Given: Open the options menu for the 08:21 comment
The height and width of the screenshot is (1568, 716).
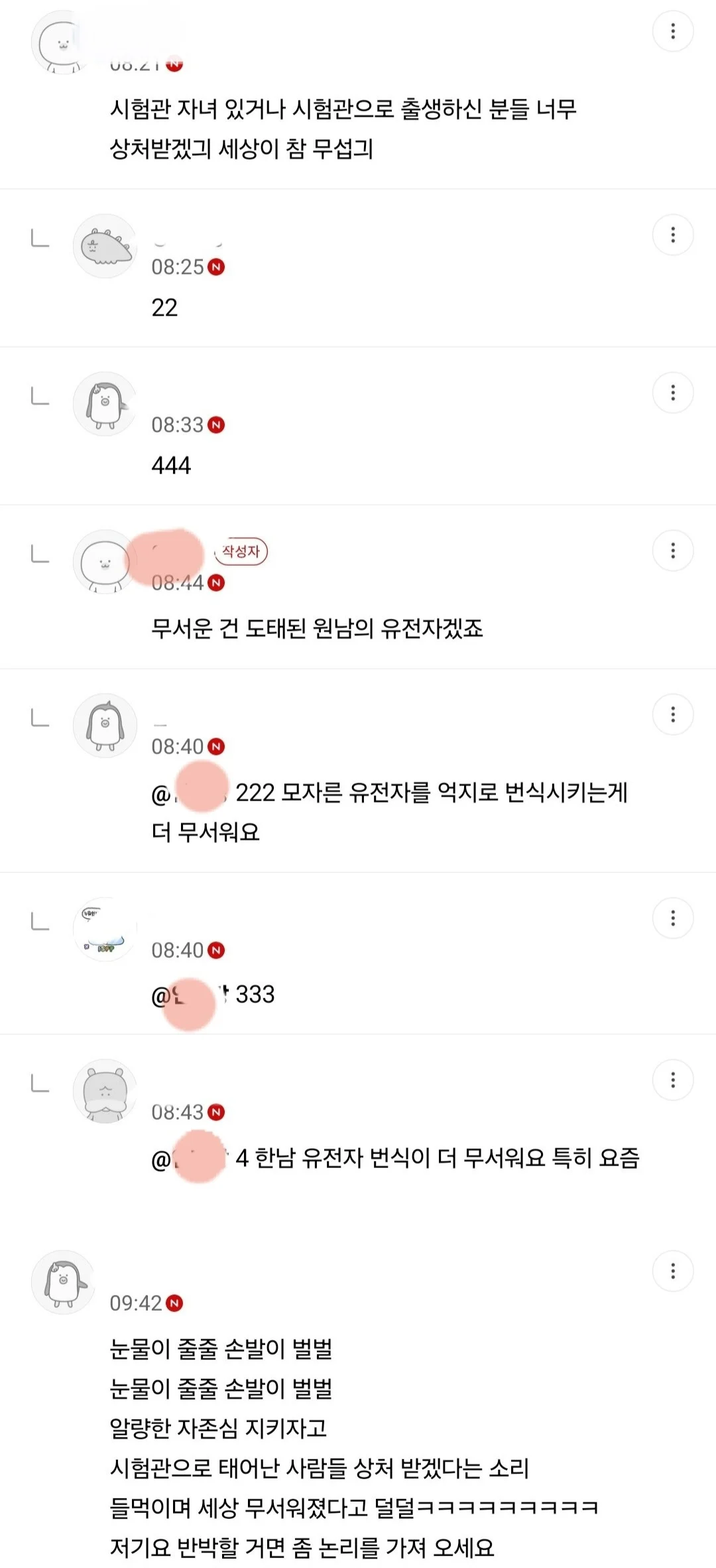Looking at the screenshot, I should pyautogui.click(x=673, y=31).
